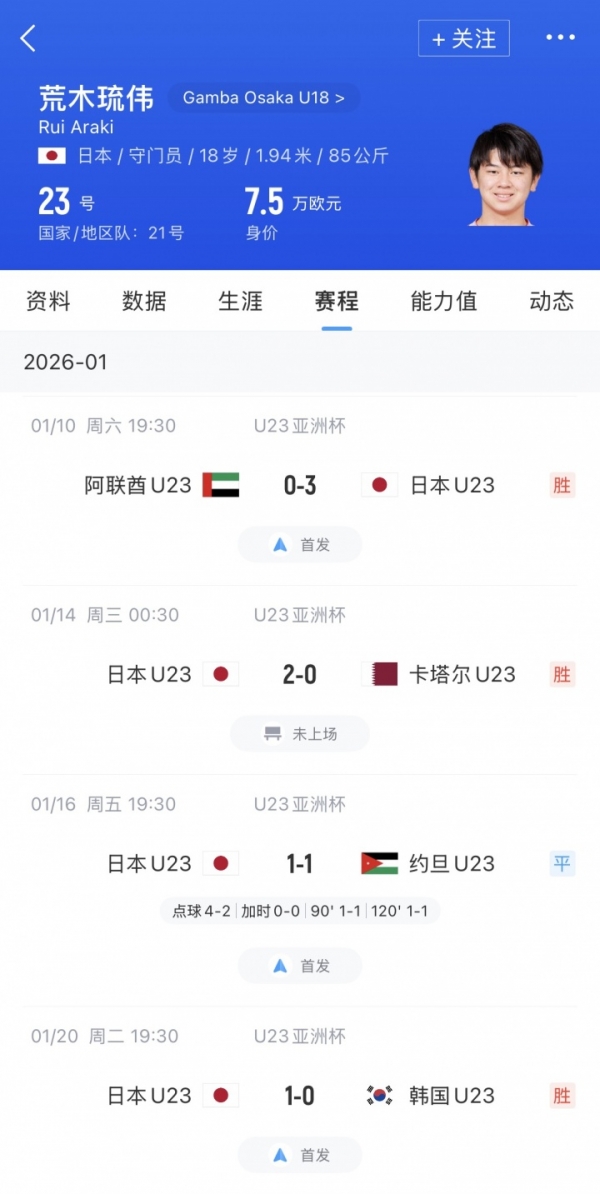600x1194 pixels.
Task: Open the three-dot overflow menu
Action: pyautogui.click(x=560, y=38)
